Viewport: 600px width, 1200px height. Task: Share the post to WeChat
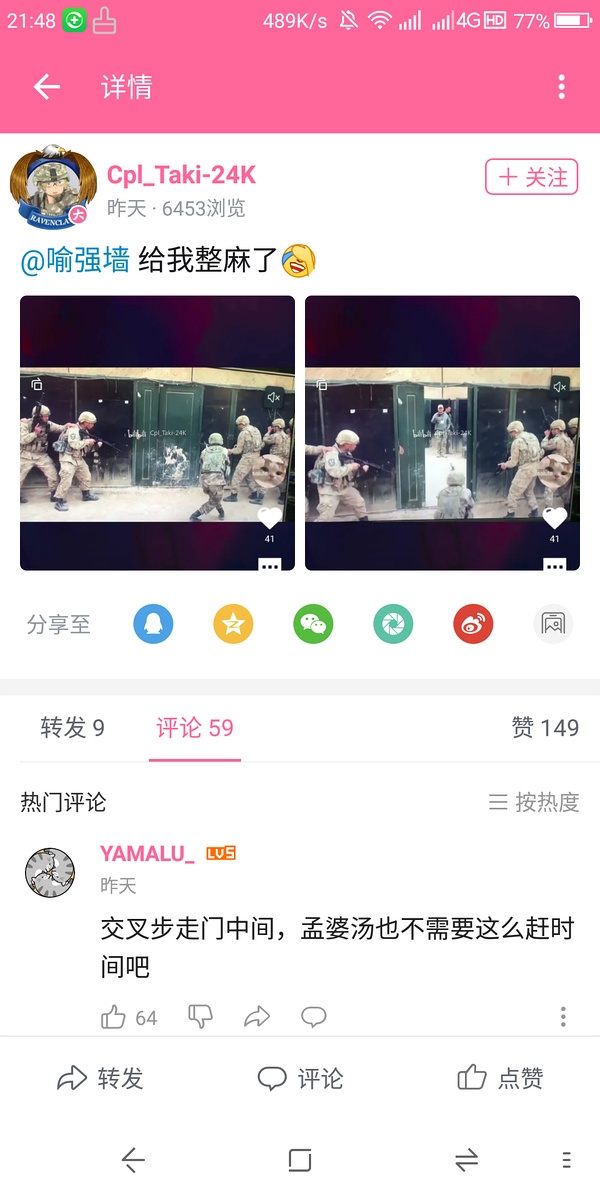313,624
